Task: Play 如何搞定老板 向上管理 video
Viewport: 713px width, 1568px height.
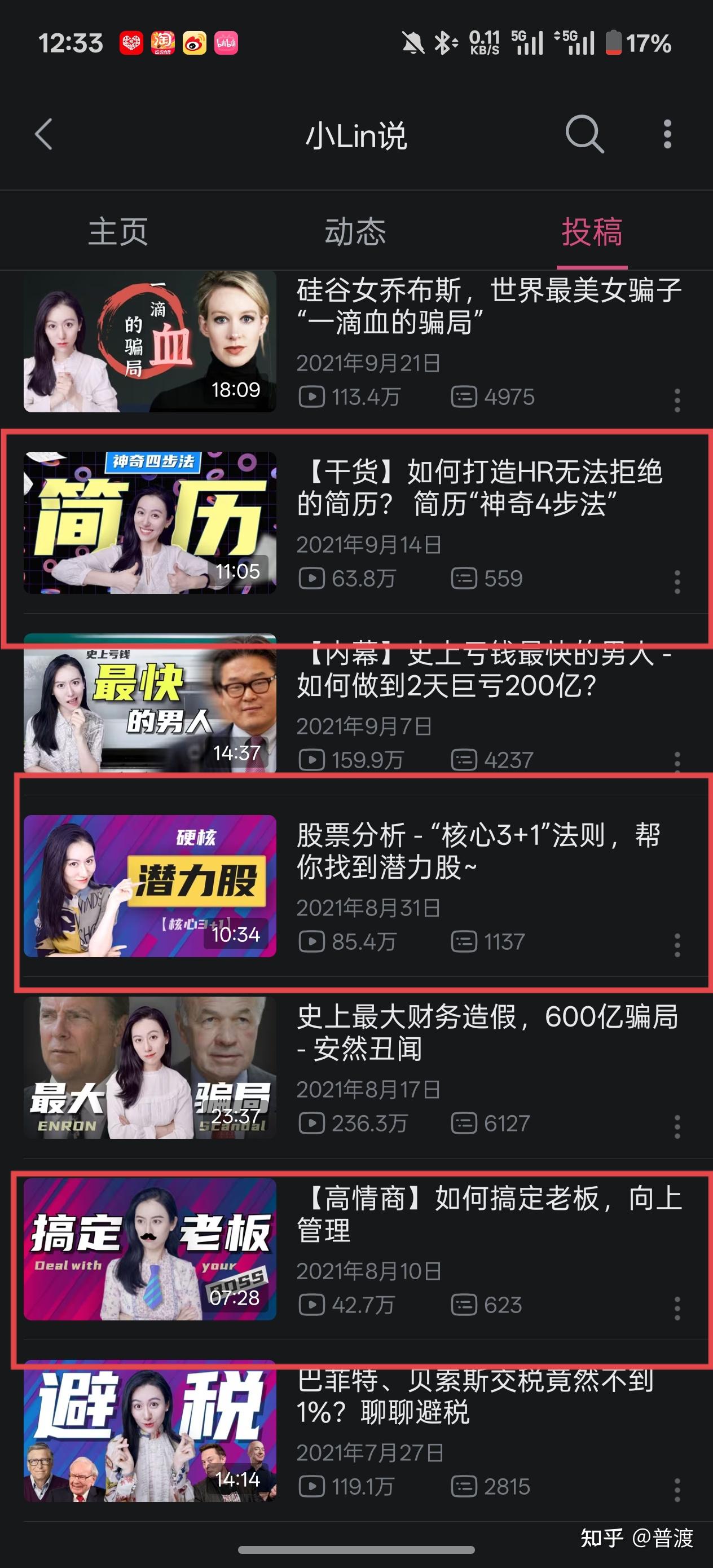Action: point(150,1249)
